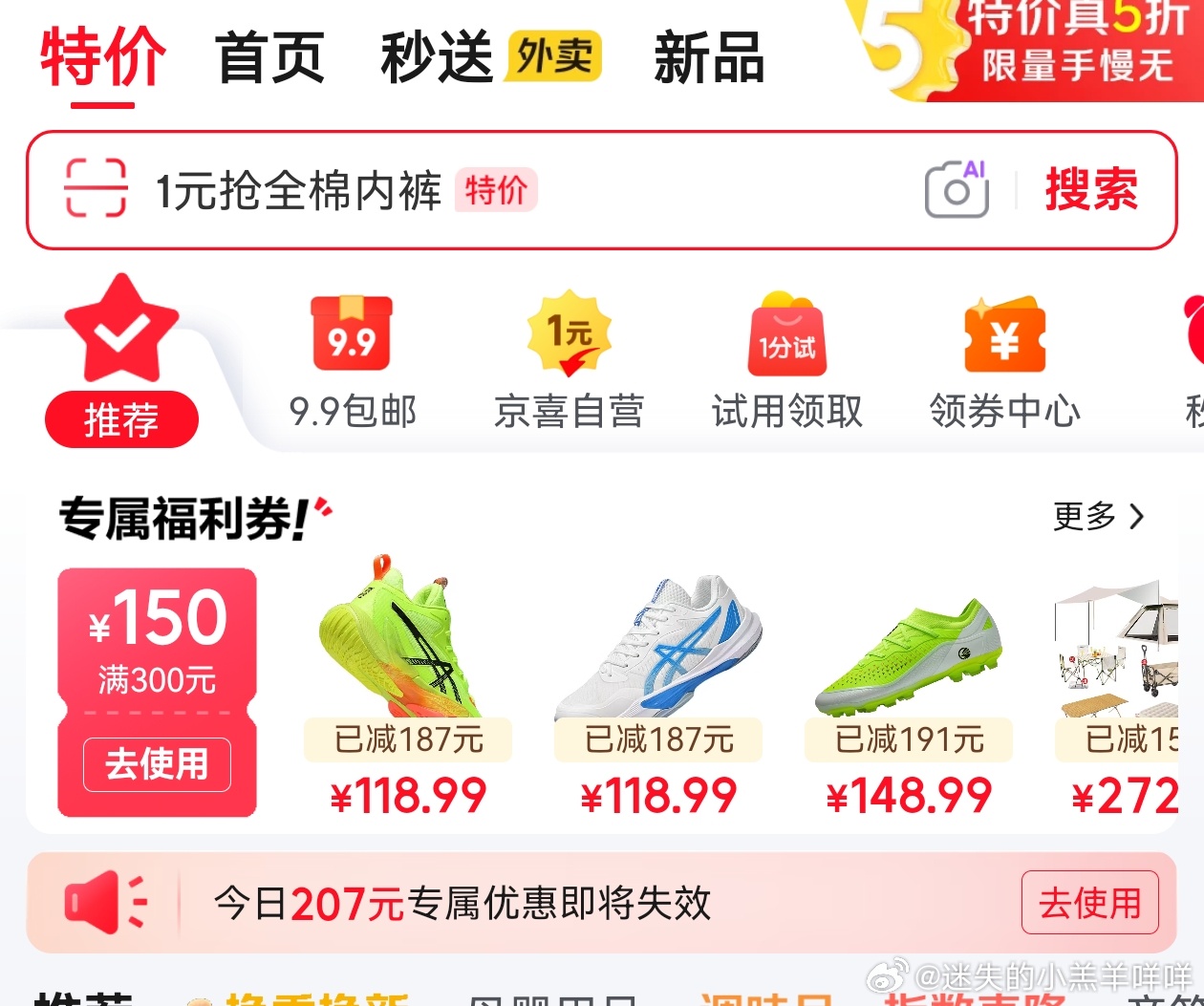
Task: Tap the scan icon in search bar
Action: pyautogui.click(x=95, y=189)
